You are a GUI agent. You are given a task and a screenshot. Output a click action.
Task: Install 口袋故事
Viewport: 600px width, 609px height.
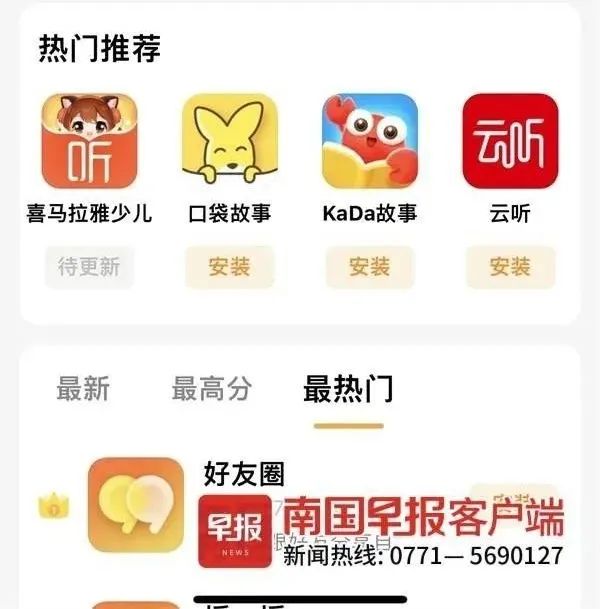click(x=229, y=267)
